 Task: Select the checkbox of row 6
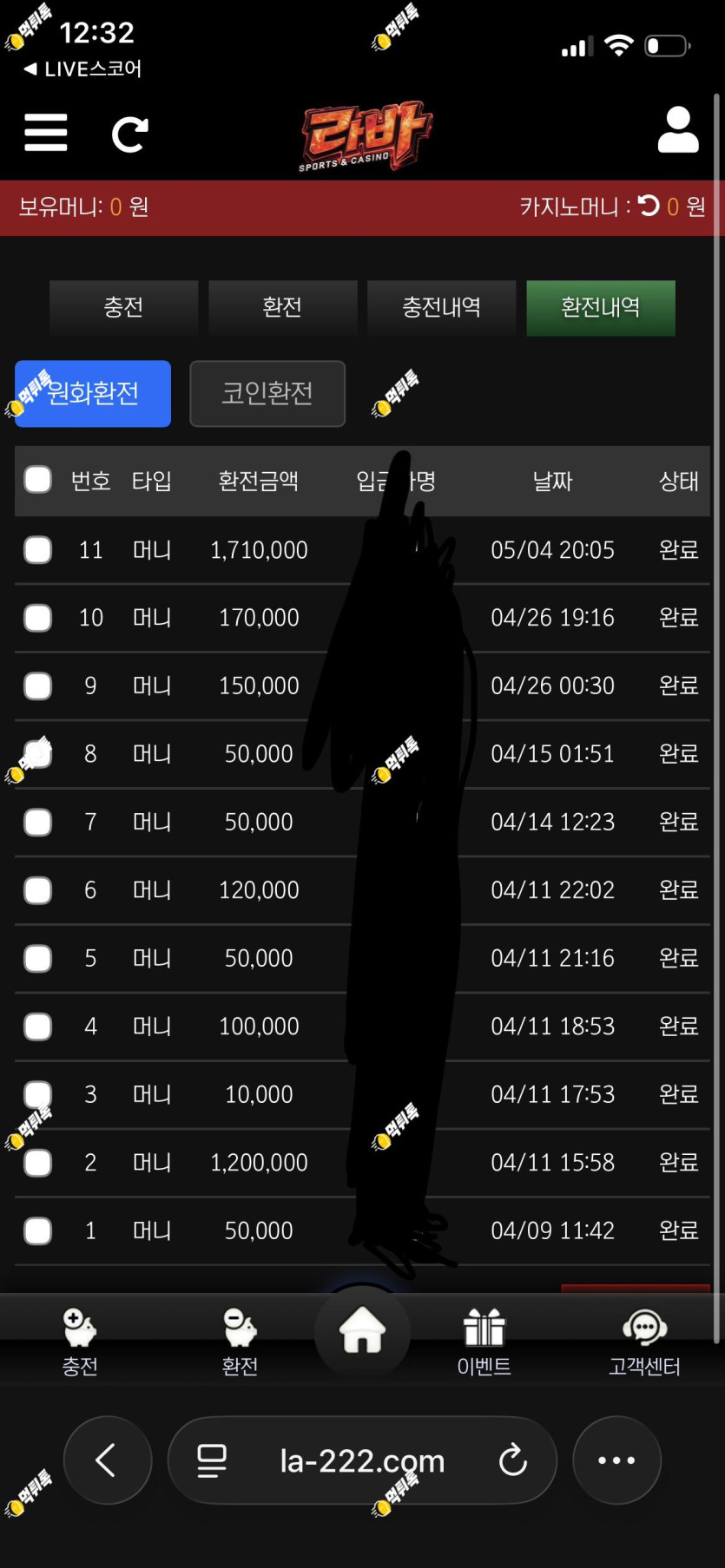click(x=38, y=890)
